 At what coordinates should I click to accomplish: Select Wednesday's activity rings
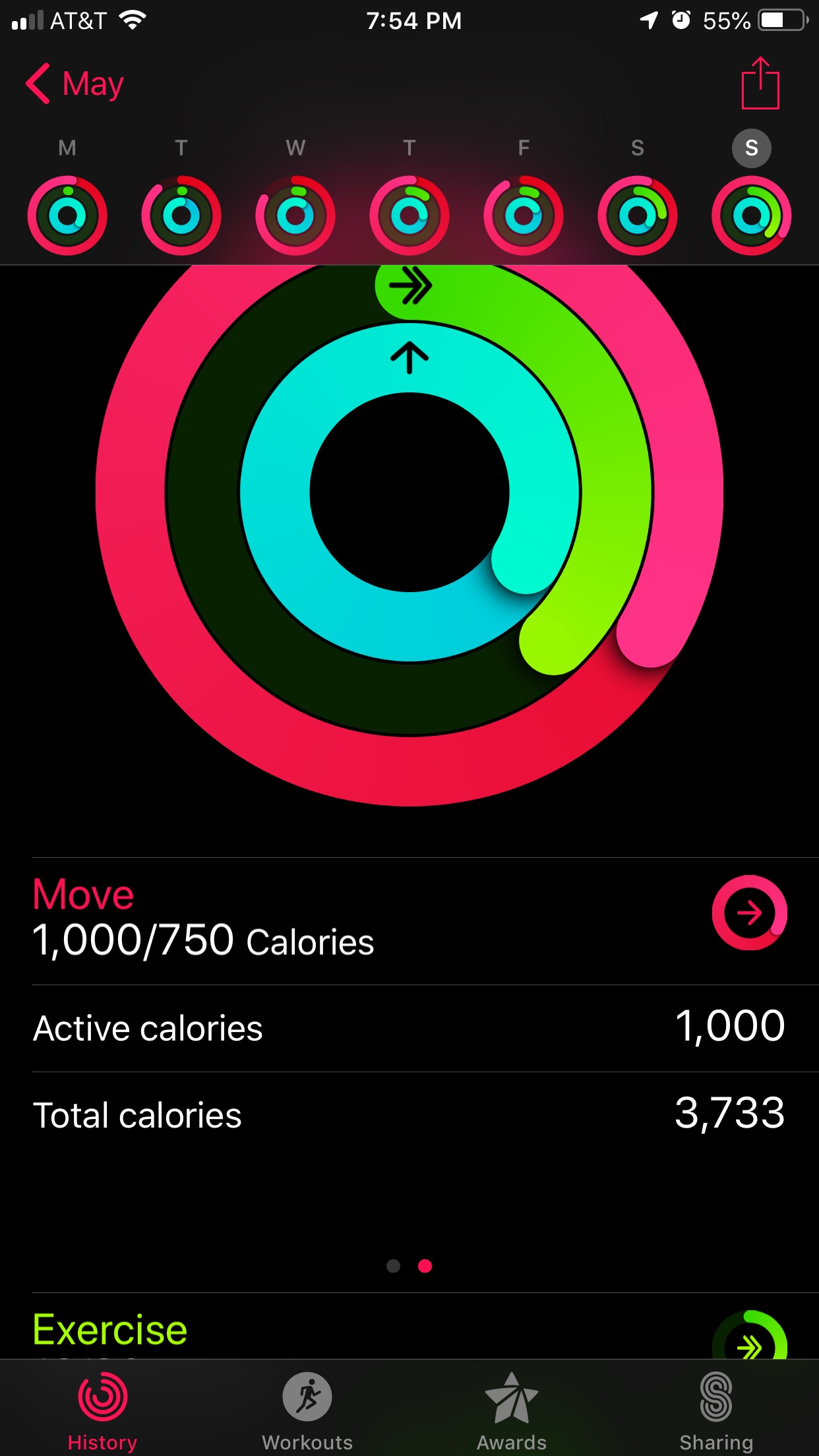295,215
